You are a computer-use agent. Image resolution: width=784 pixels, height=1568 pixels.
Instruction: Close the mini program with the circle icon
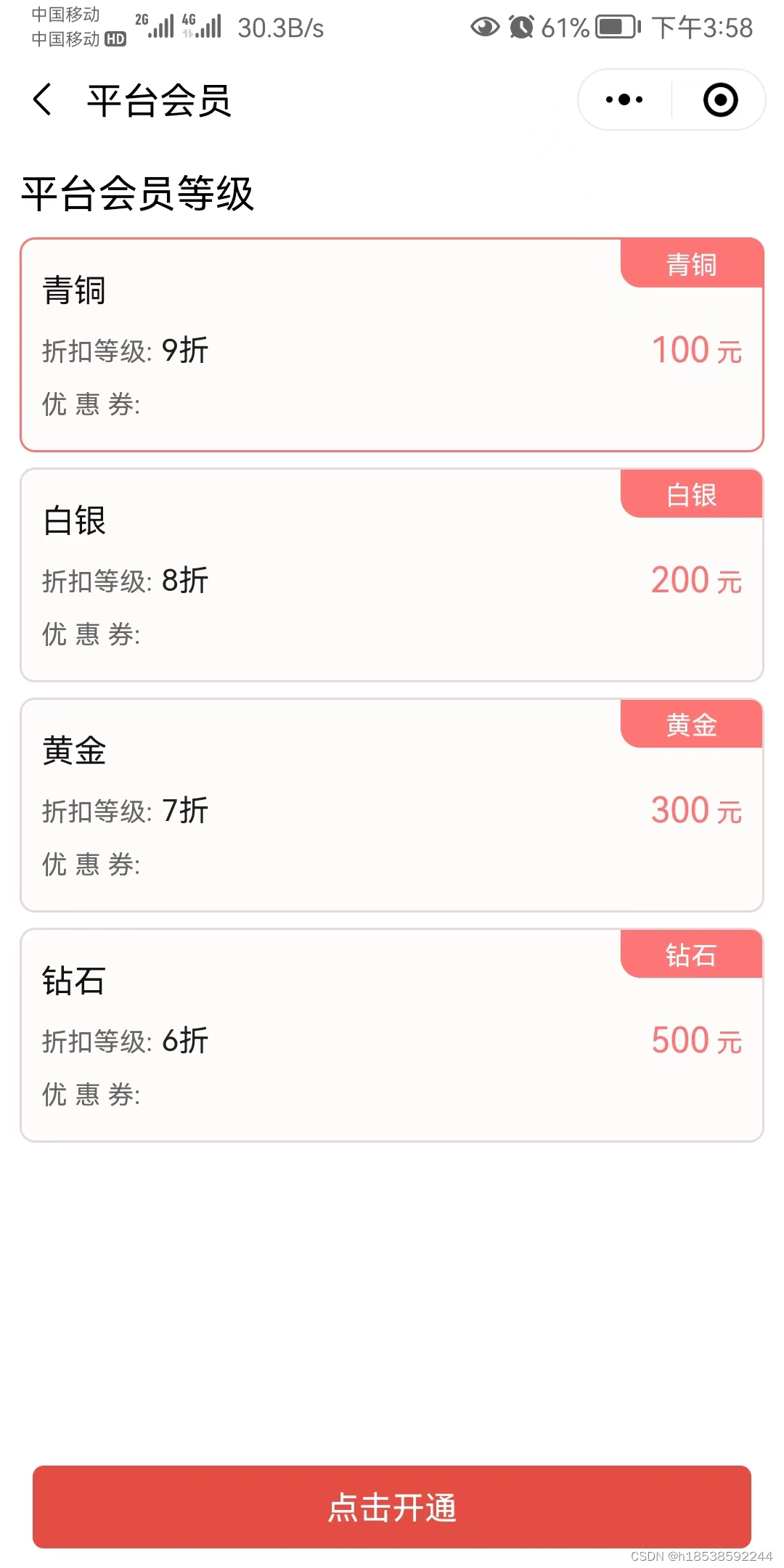tap(720, 99)
